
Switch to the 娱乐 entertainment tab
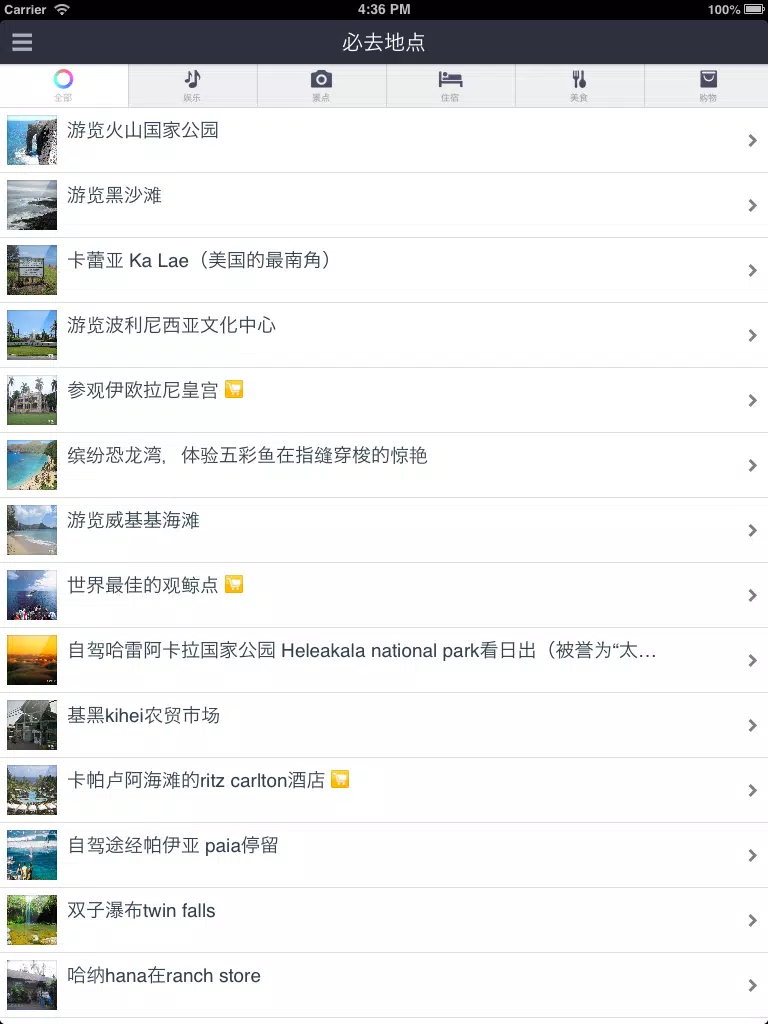tap(192, 86)
